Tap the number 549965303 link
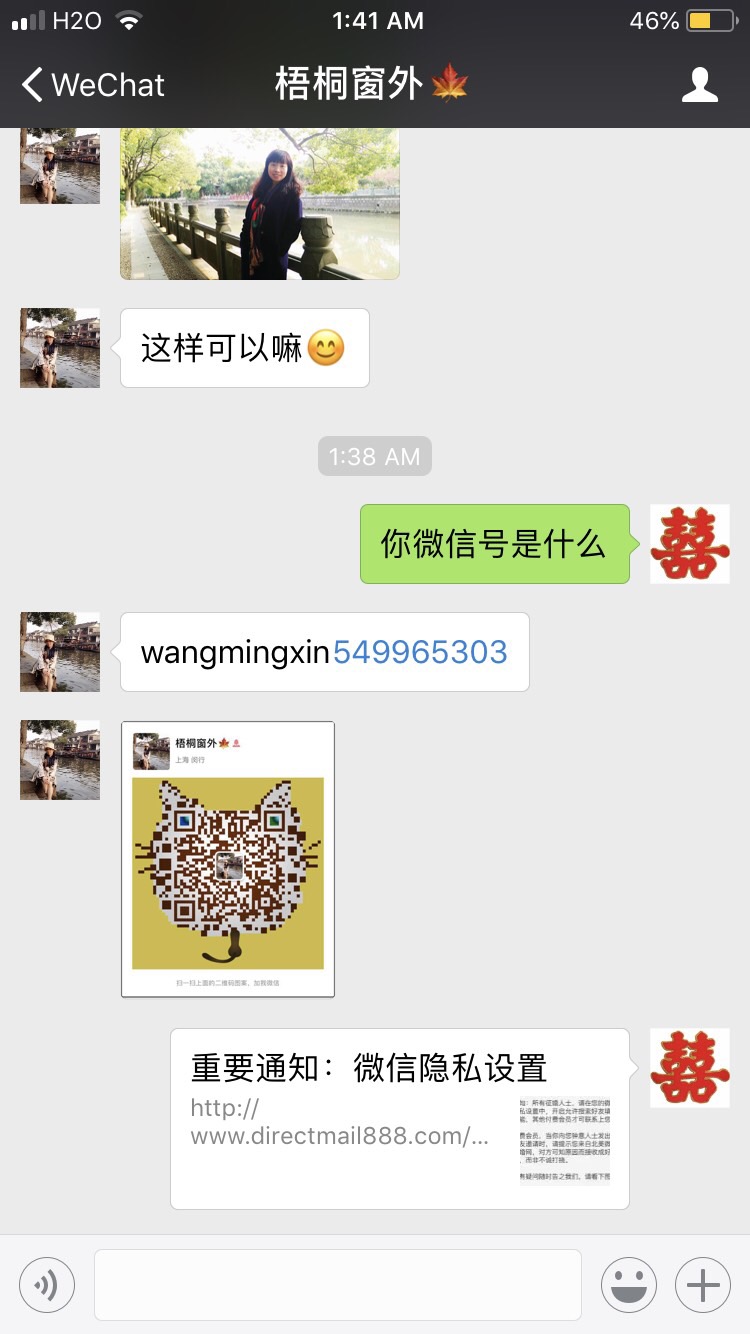This screenshot has width=750, height=1334. click(420, 653)
